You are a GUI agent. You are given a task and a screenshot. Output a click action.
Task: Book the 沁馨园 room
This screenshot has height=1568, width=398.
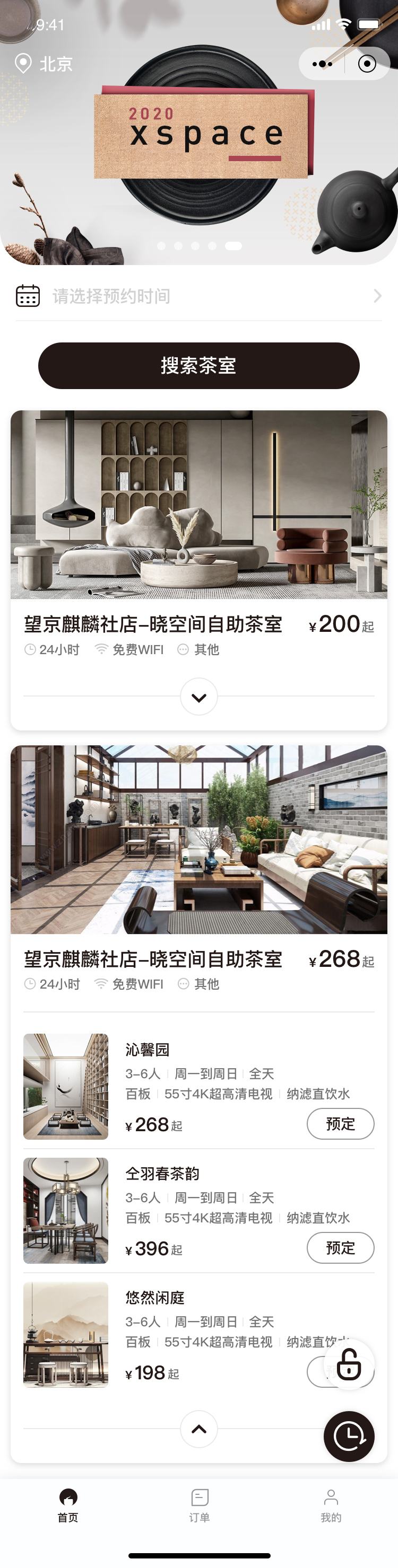pos(340,1124)
